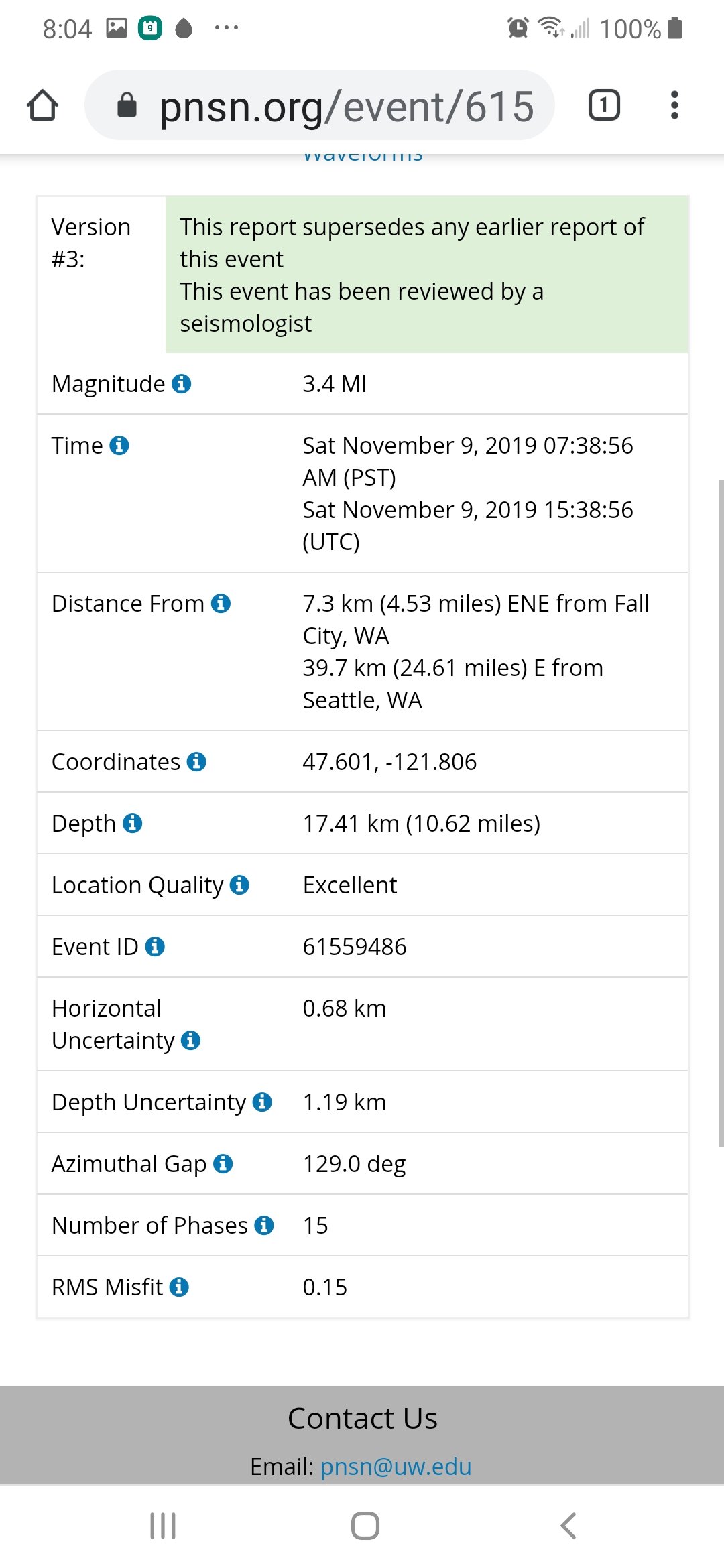
Task: Tap the Horizontal Uncertainty info icon
Action: [x=191, y=1041]
